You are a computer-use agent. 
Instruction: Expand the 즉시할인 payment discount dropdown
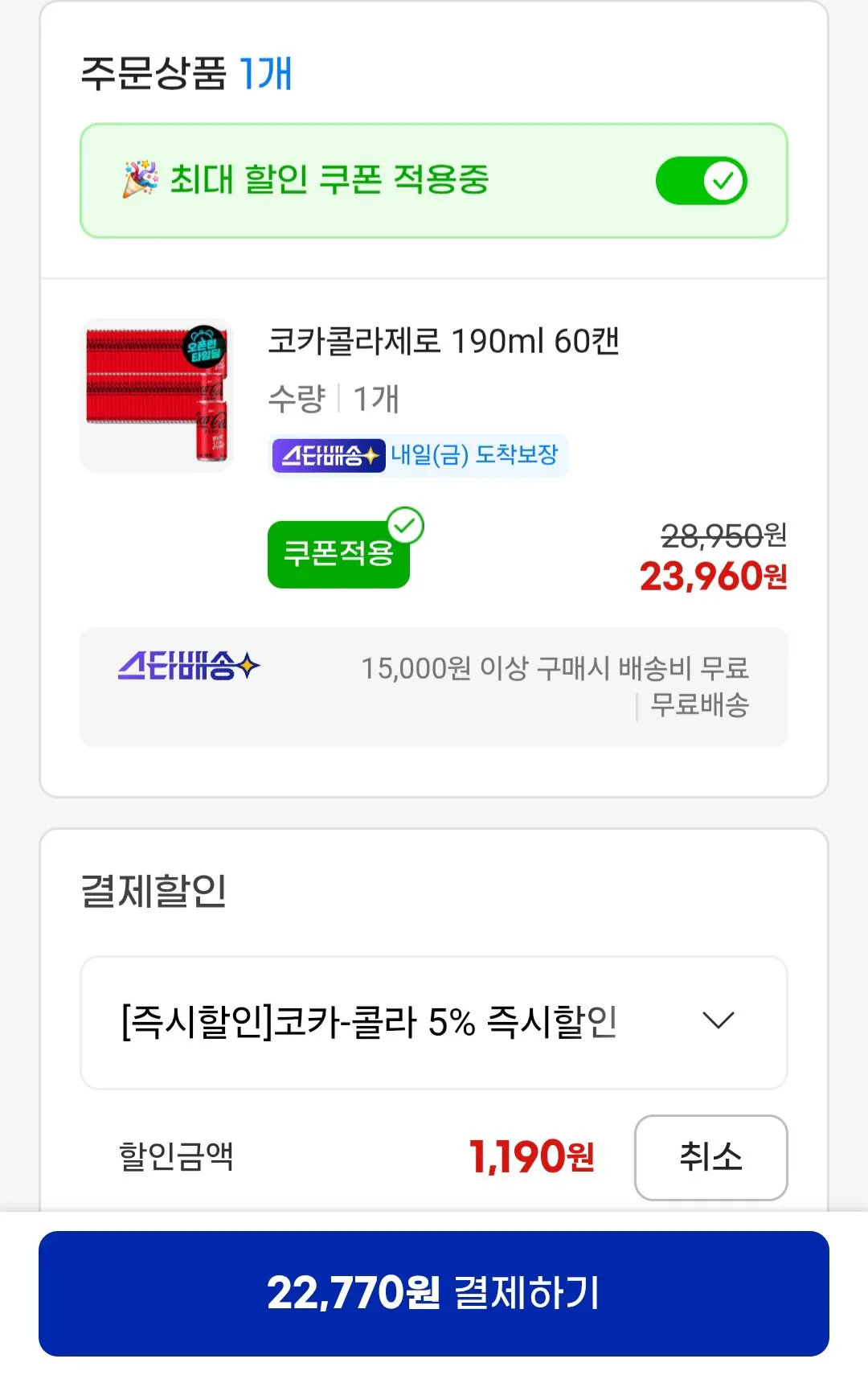tap(434, 1020)
